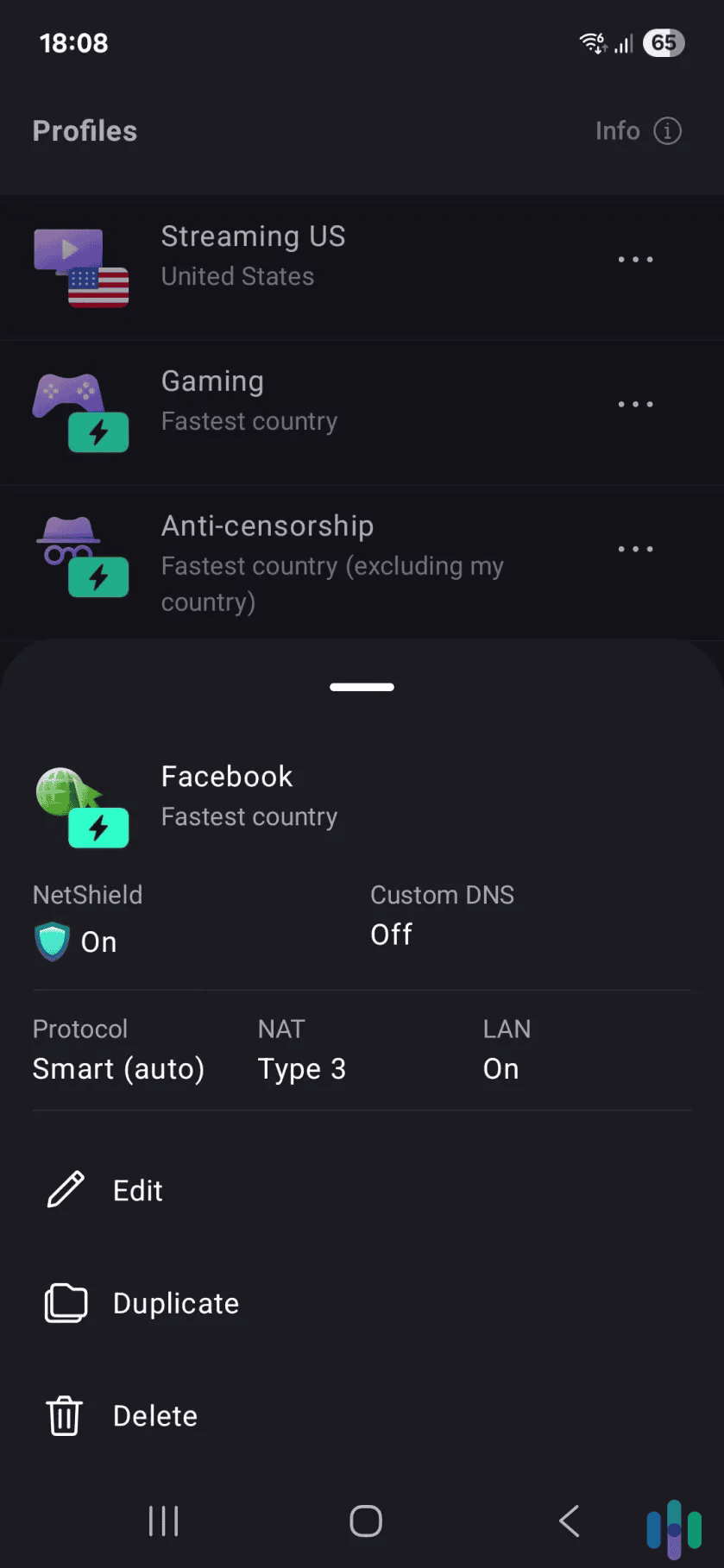Select Edit from the profile sheet

(138, 1189)
